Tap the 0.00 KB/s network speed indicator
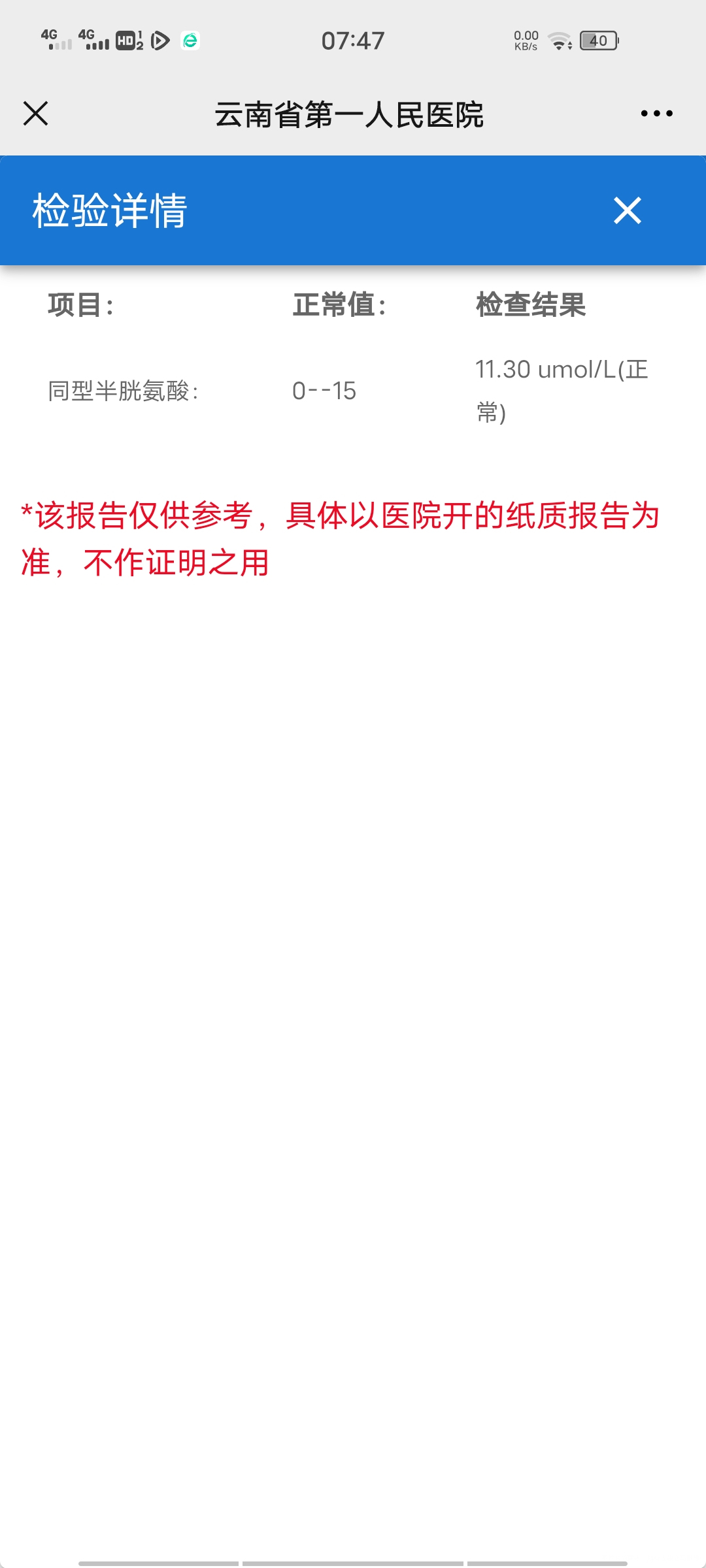Viewport: 706px width, 1568px height. [x=527, y=40]
